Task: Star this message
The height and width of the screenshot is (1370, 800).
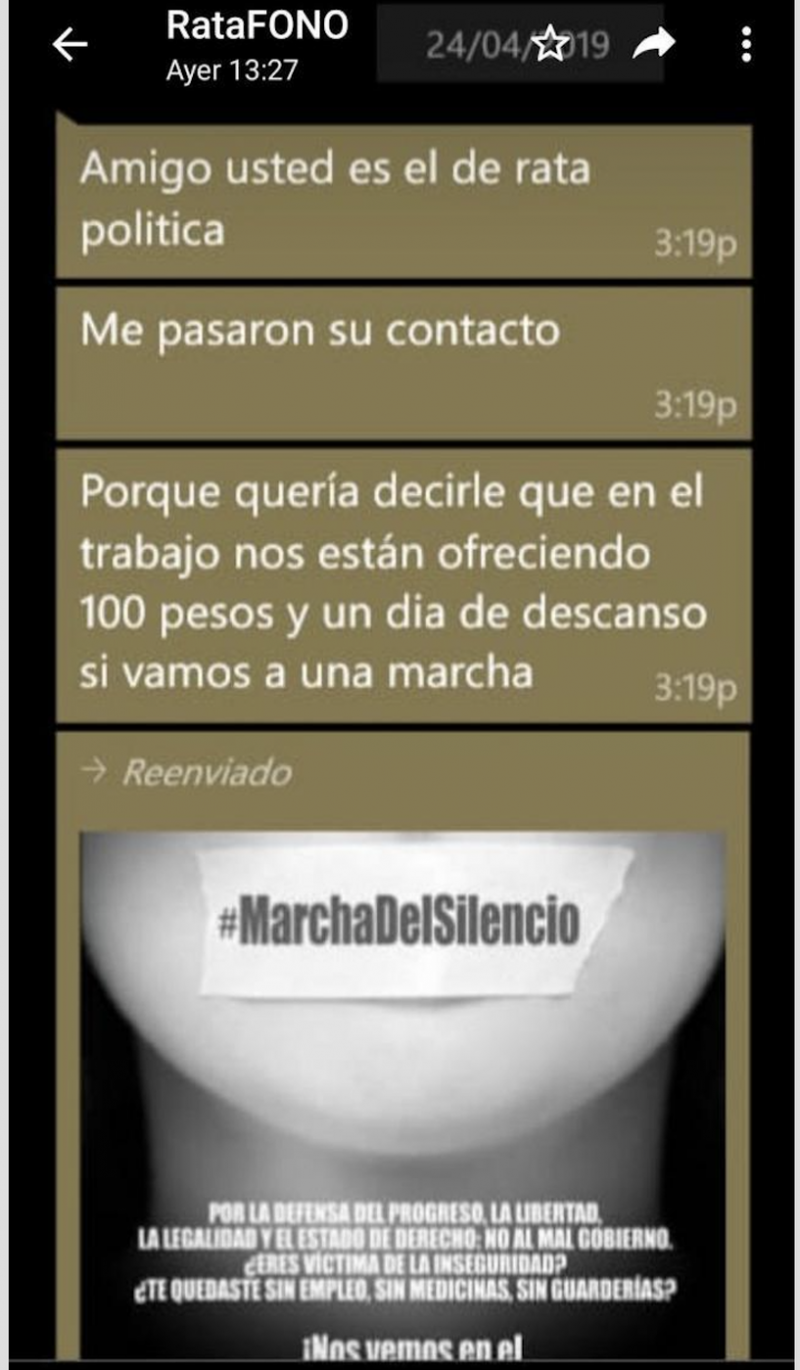Action: (x=548, y=44)
